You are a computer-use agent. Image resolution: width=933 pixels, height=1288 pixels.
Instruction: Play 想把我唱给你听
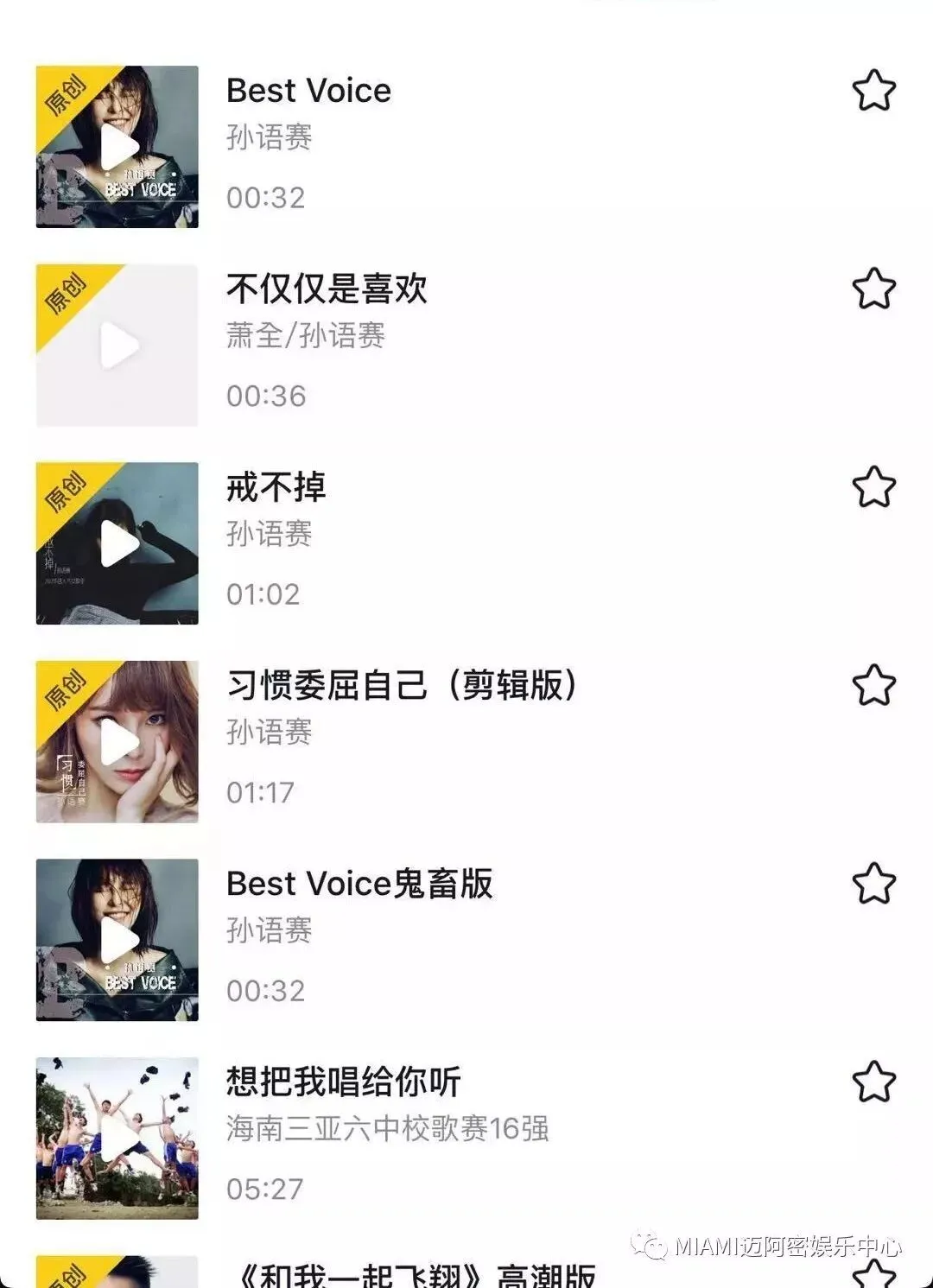[117, 1139]
